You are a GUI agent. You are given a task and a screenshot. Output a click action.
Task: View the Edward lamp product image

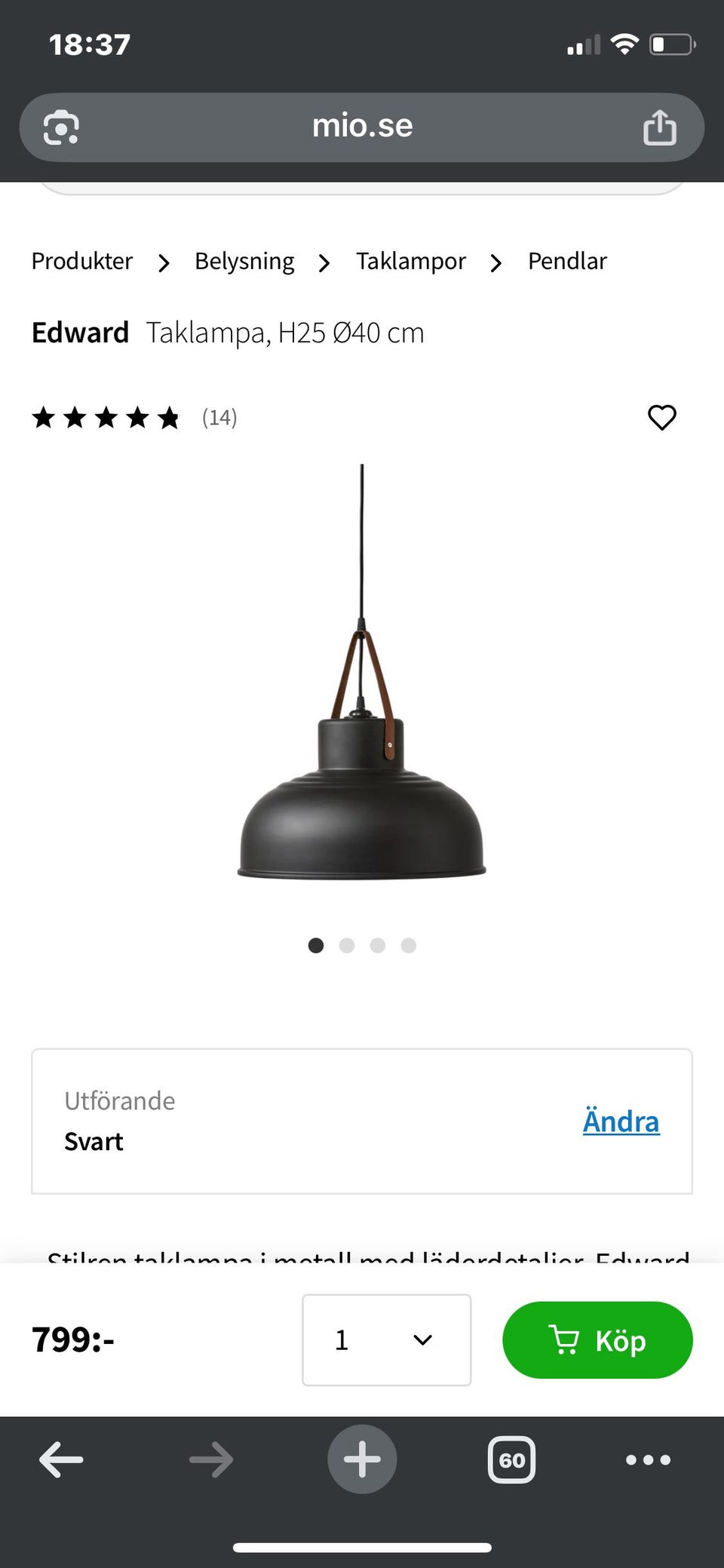(362, 679)
